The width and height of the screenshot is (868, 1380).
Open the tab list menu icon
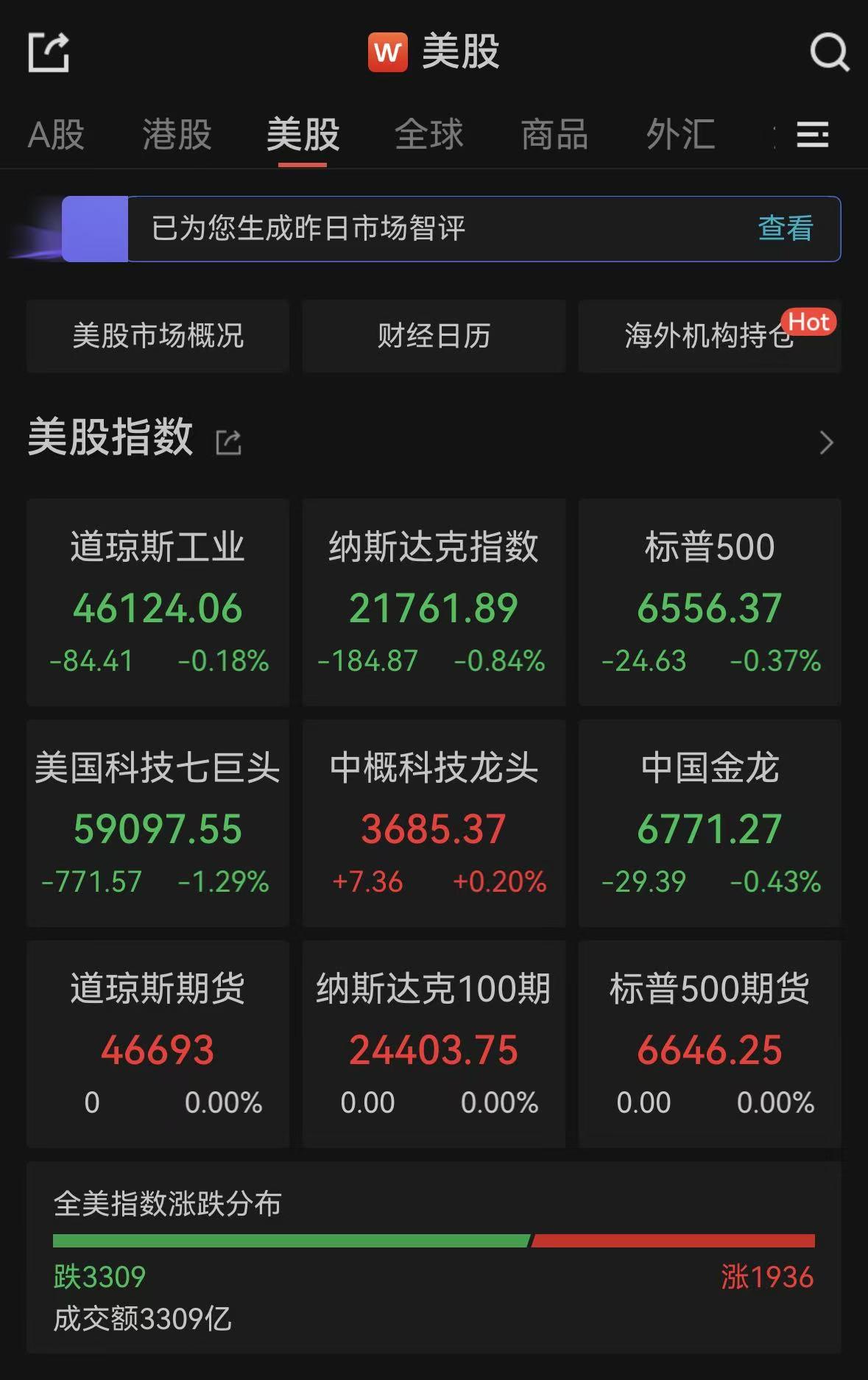813,135
